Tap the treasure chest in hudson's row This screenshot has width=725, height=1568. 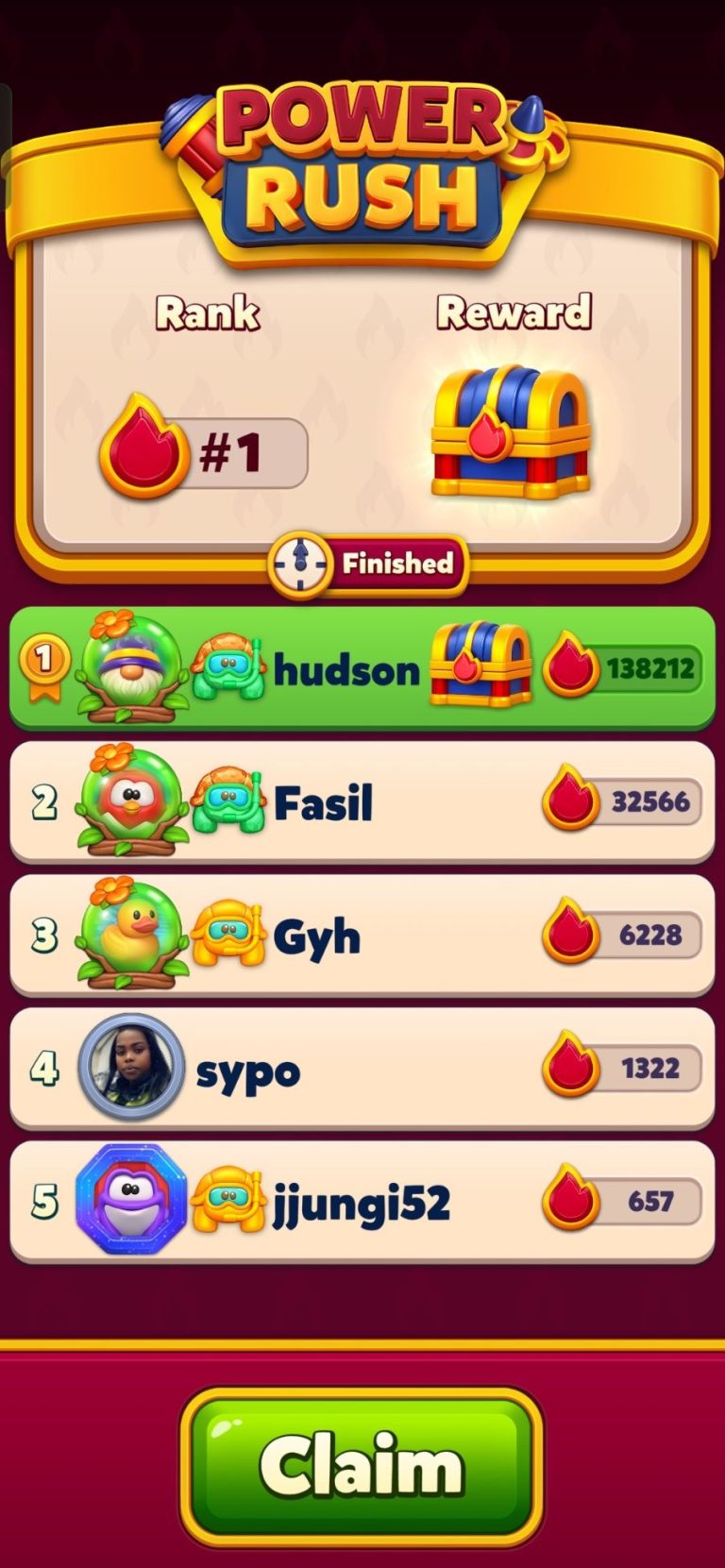(x=480, y=665)
